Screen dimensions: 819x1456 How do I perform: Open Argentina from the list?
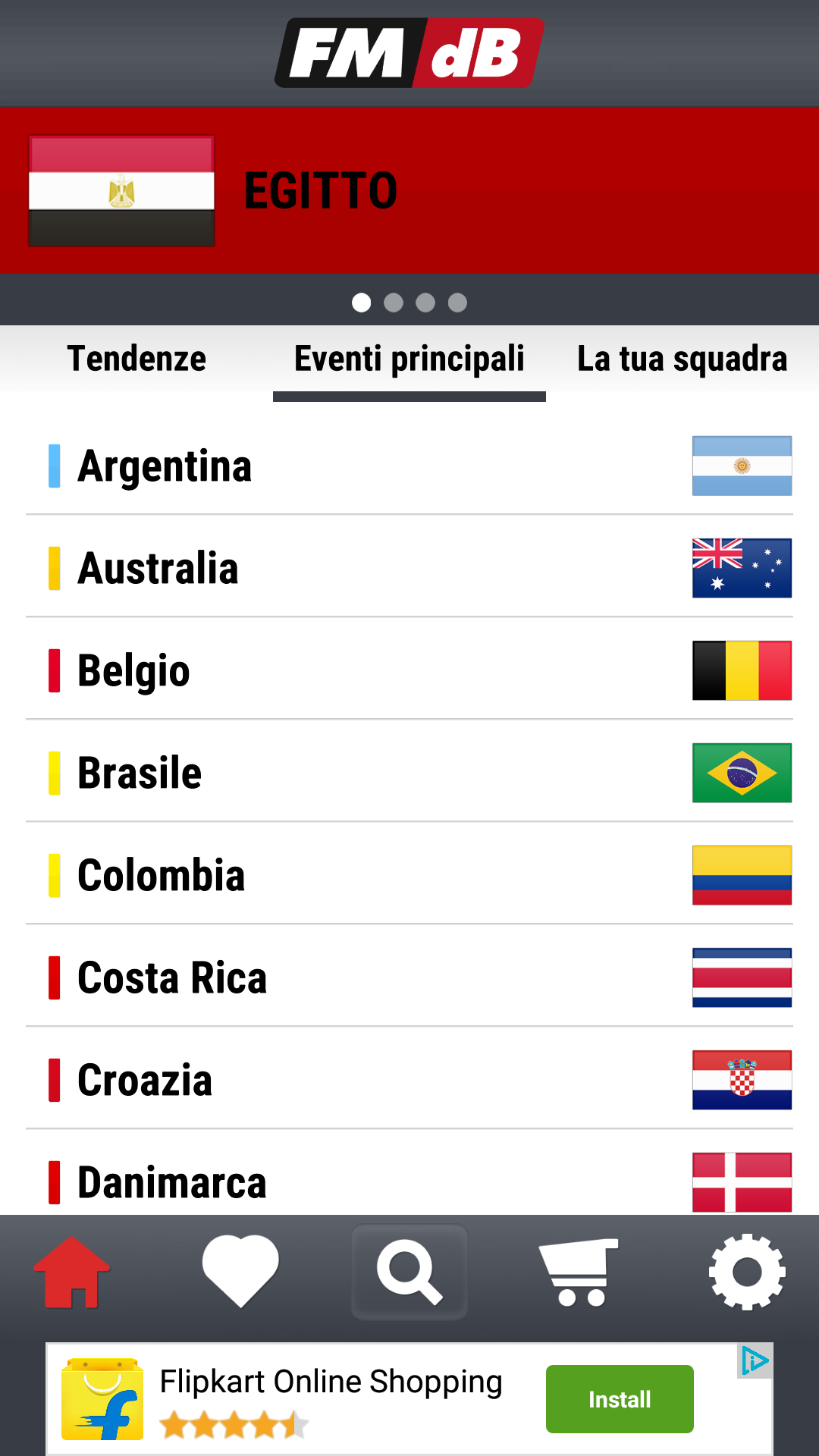tap(409, 466)
